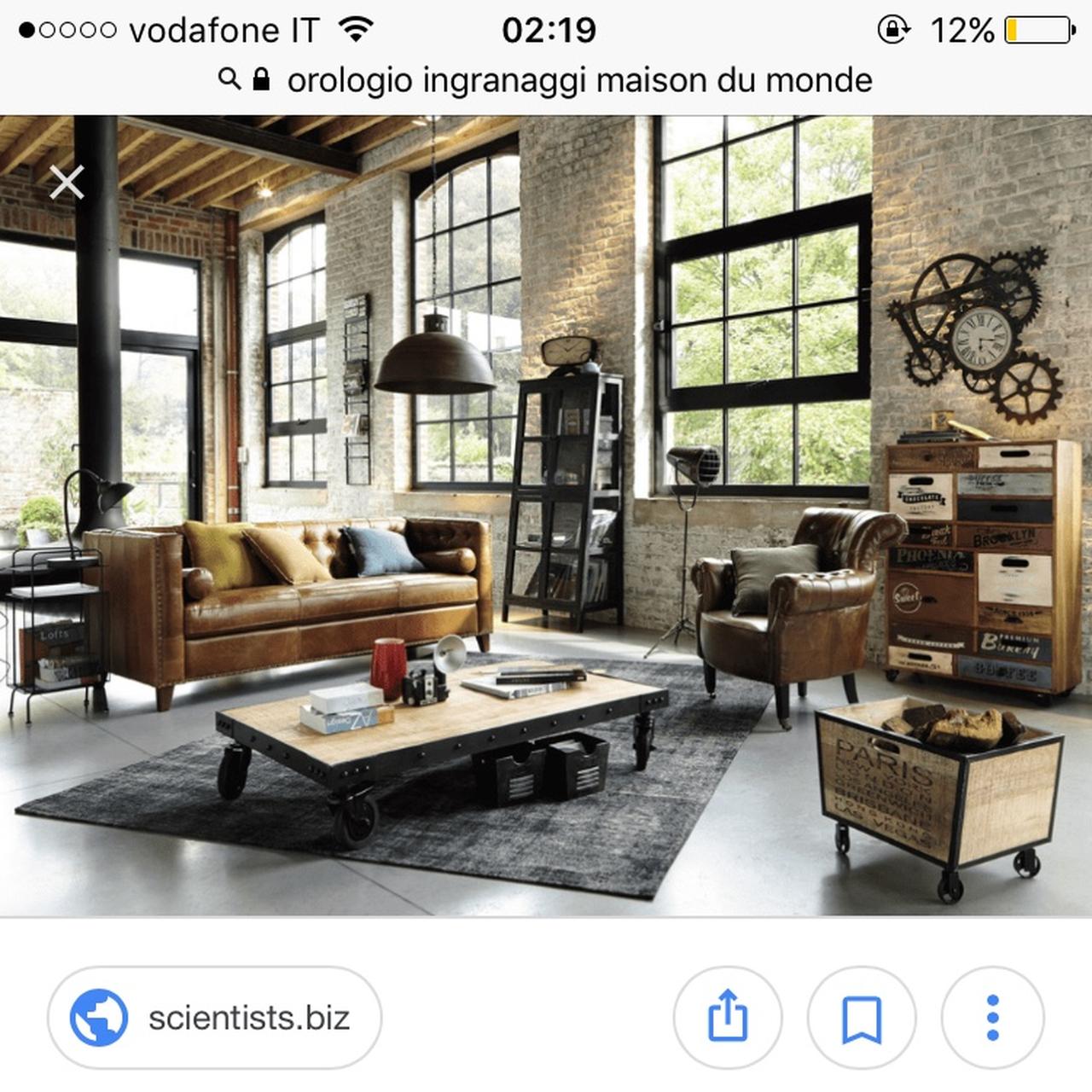Tap the loft living room image
Image resolution: width=1092 pixels, height=1092 pixels.
(x=546, y=515)
